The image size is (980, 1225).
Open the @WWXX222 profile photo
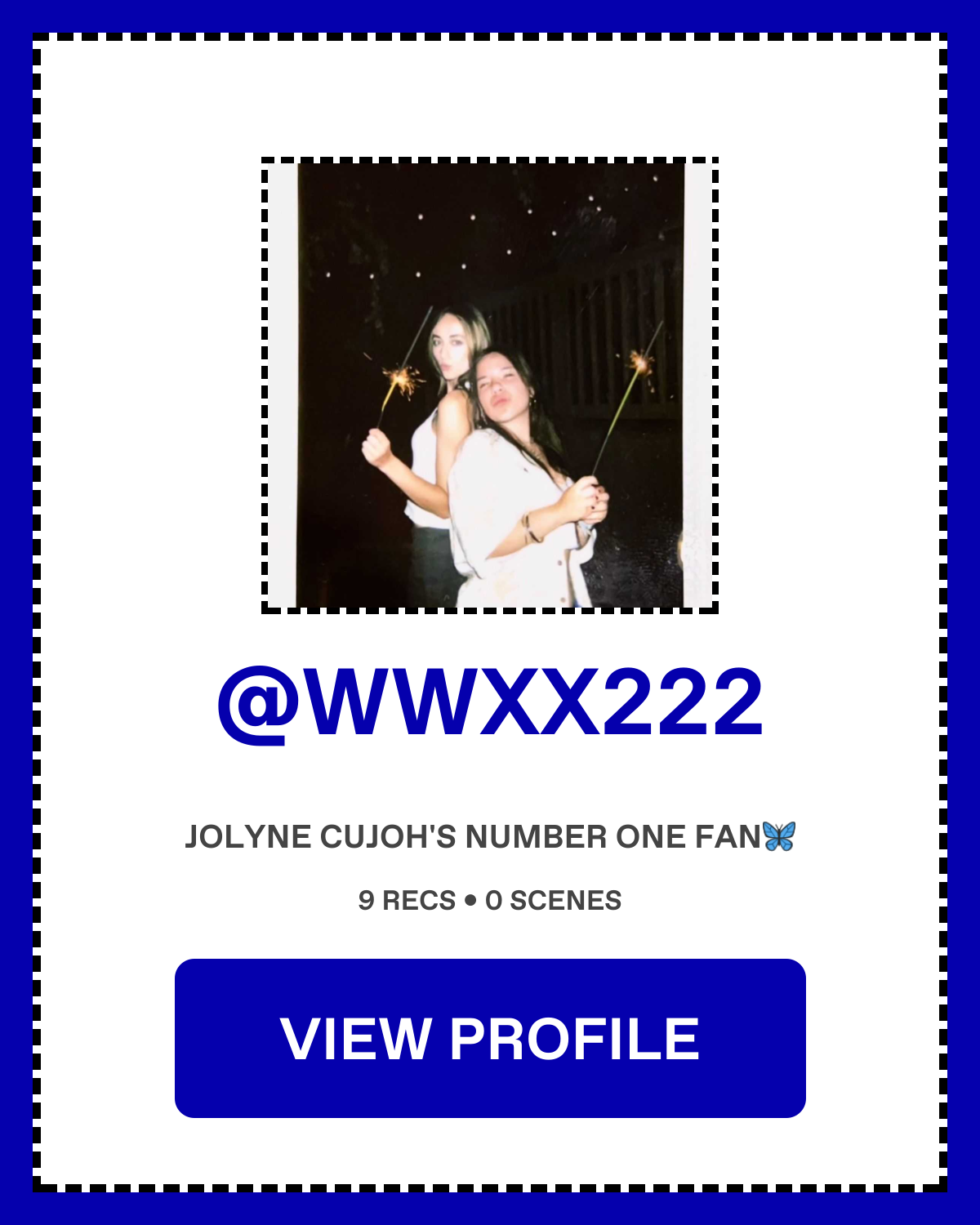pyautogui.click(x=490, y=385)
